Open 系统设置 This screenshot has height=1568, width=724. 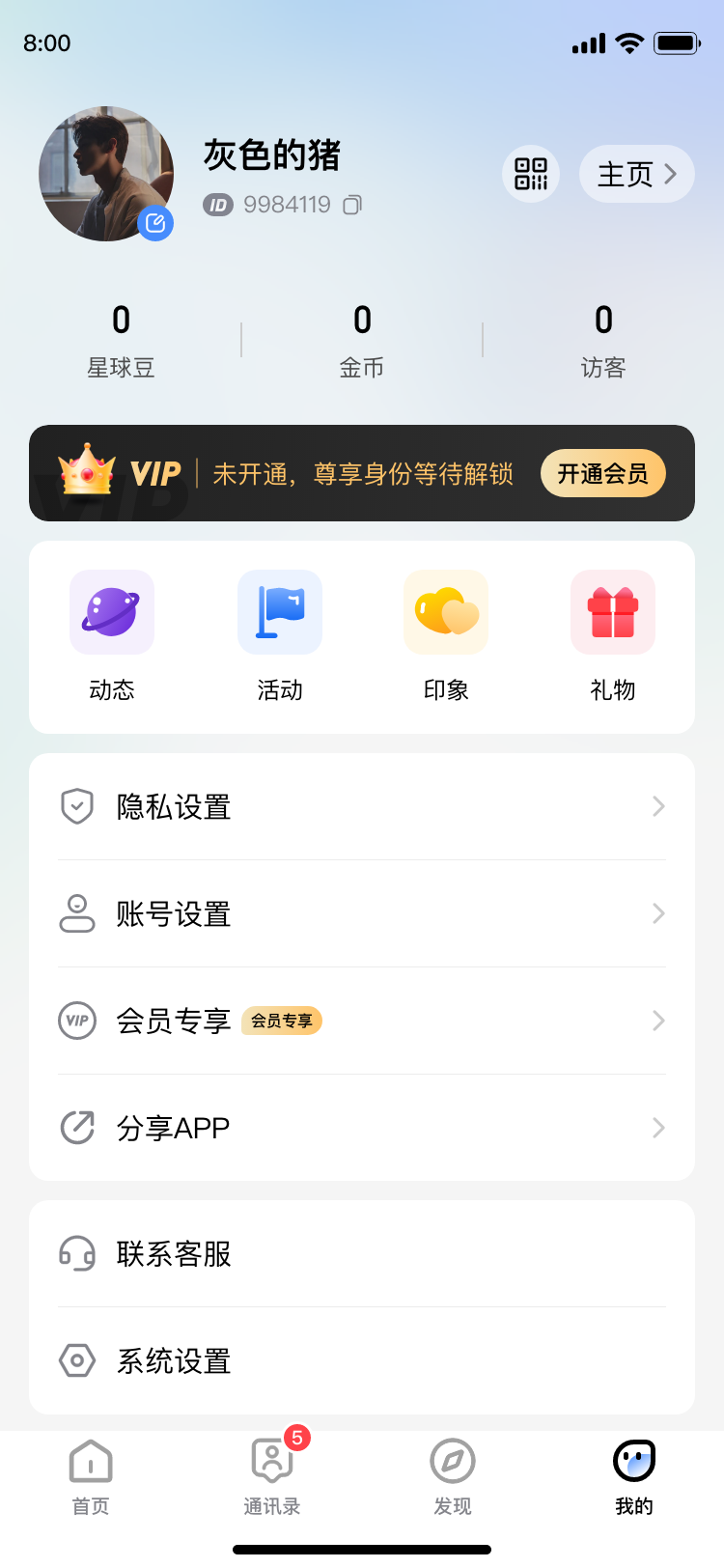[362, 1361]
